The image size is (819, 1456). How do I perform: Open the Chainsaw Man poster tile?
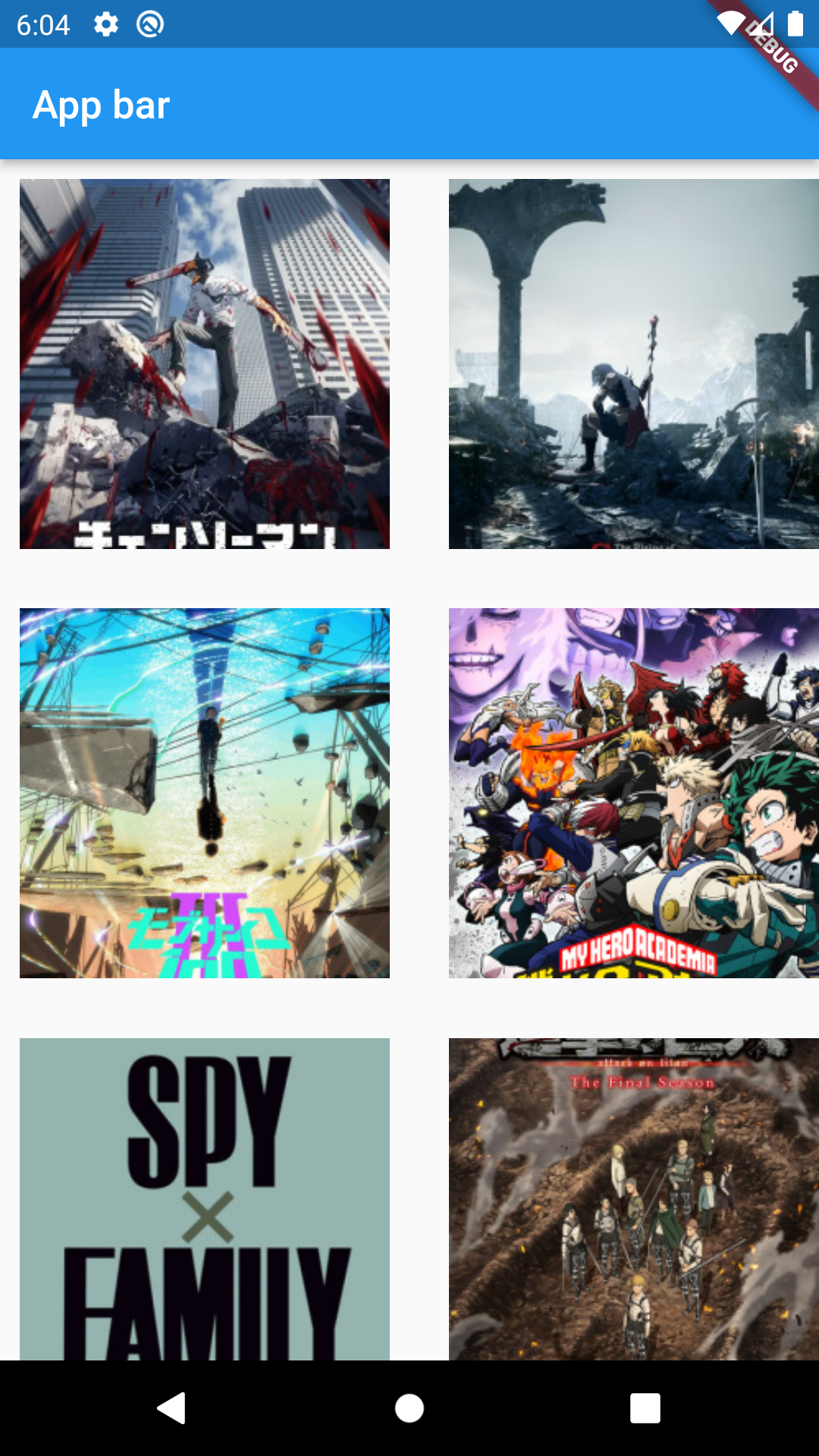point(205,364)
